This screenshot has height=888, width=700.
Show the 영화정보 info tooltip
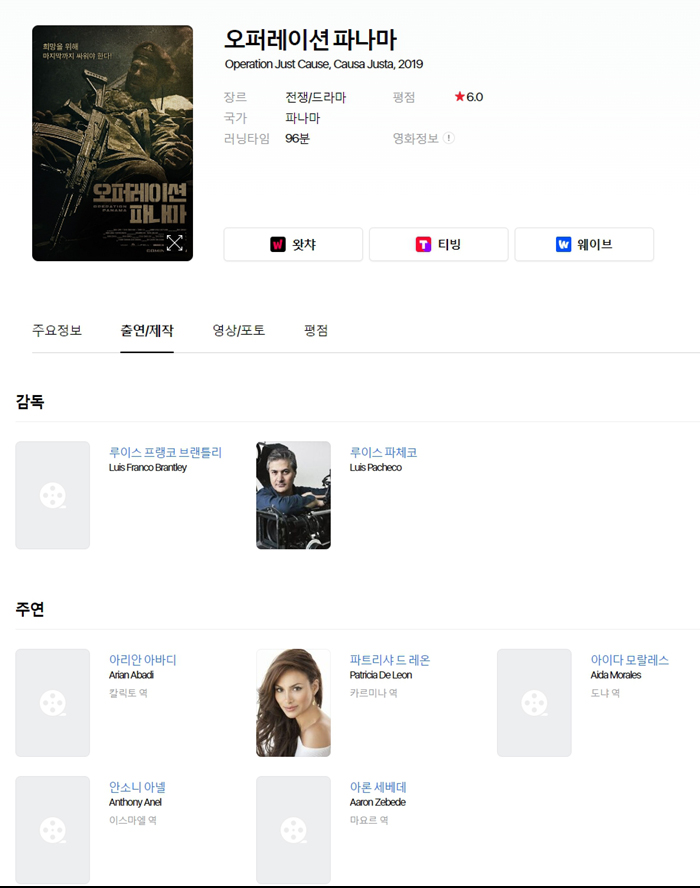point(449,138)
